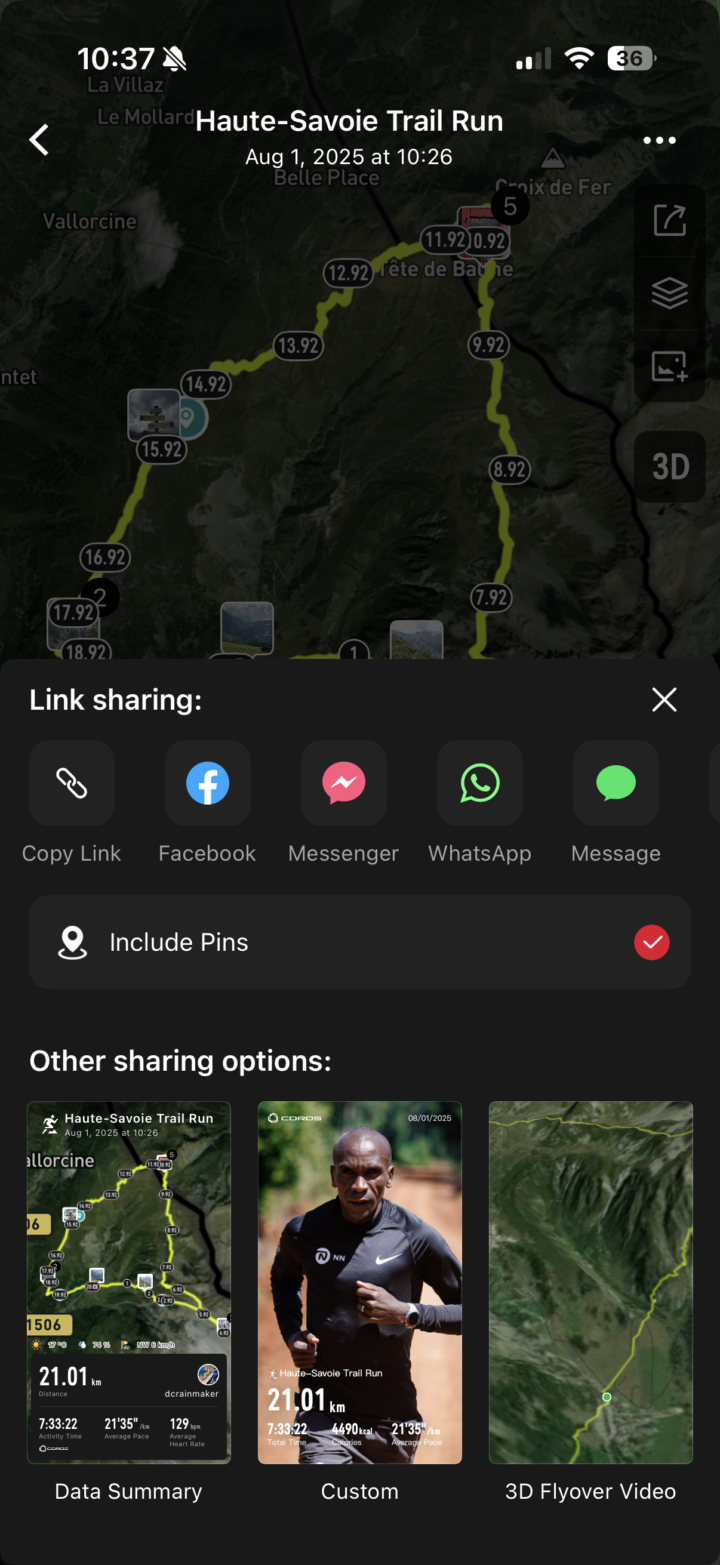This screenshot has height=1565, width=720.
Task: Select the Data Summary sharing card
Action: click(129, 1283)
